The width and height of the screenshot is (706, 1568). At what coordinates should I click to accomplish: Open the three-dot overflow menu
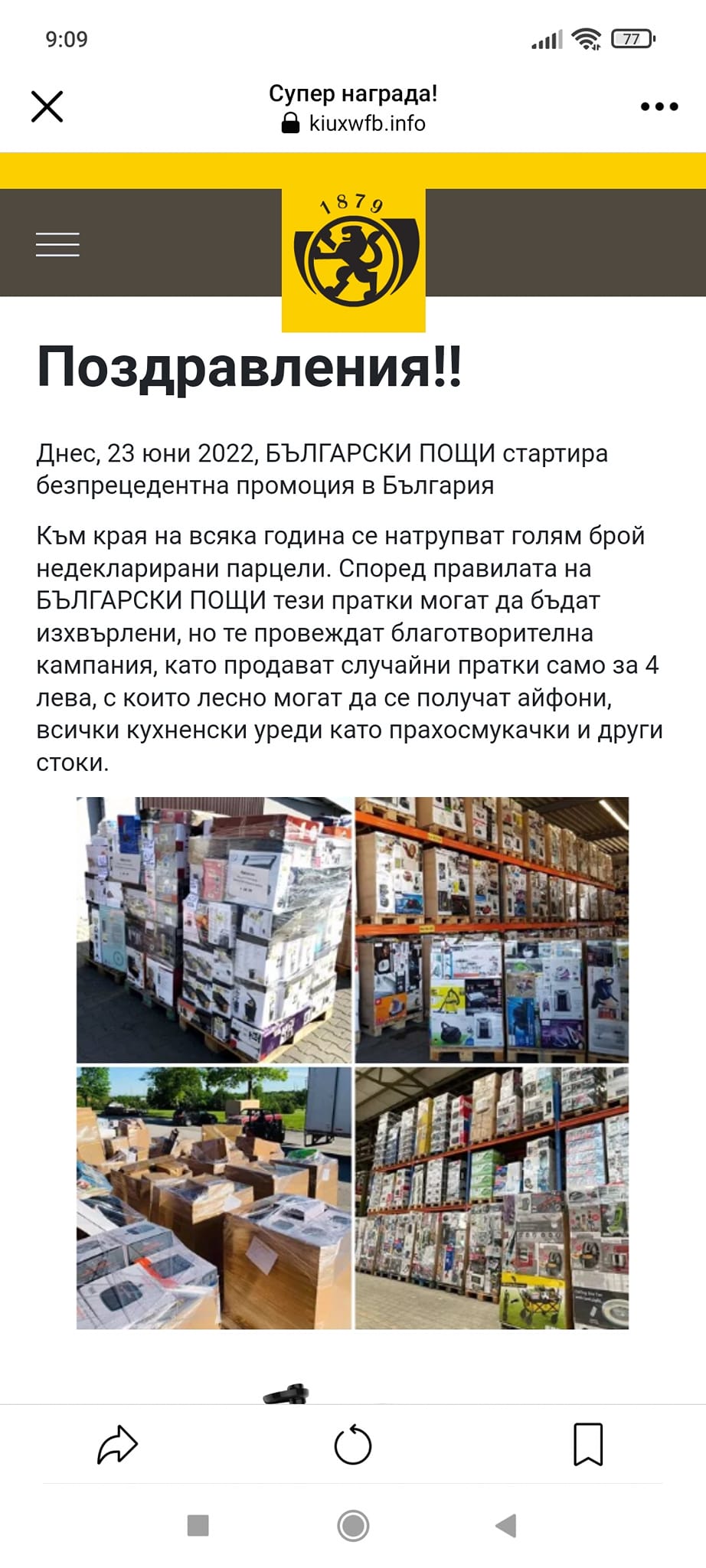click(x=659, y=106)
